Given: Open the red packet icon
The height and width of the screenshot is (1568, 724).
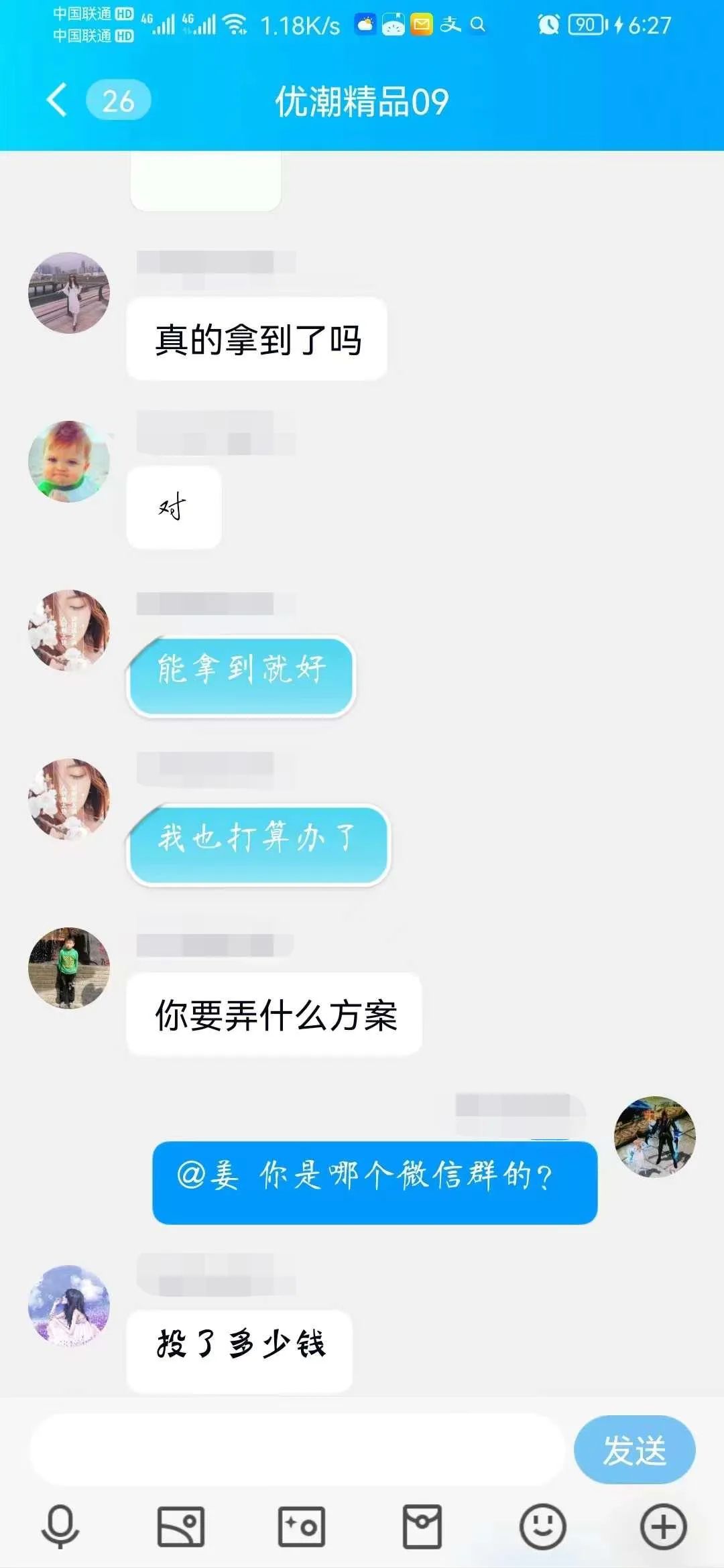Looking at the screenshot, I should 422,1526.
